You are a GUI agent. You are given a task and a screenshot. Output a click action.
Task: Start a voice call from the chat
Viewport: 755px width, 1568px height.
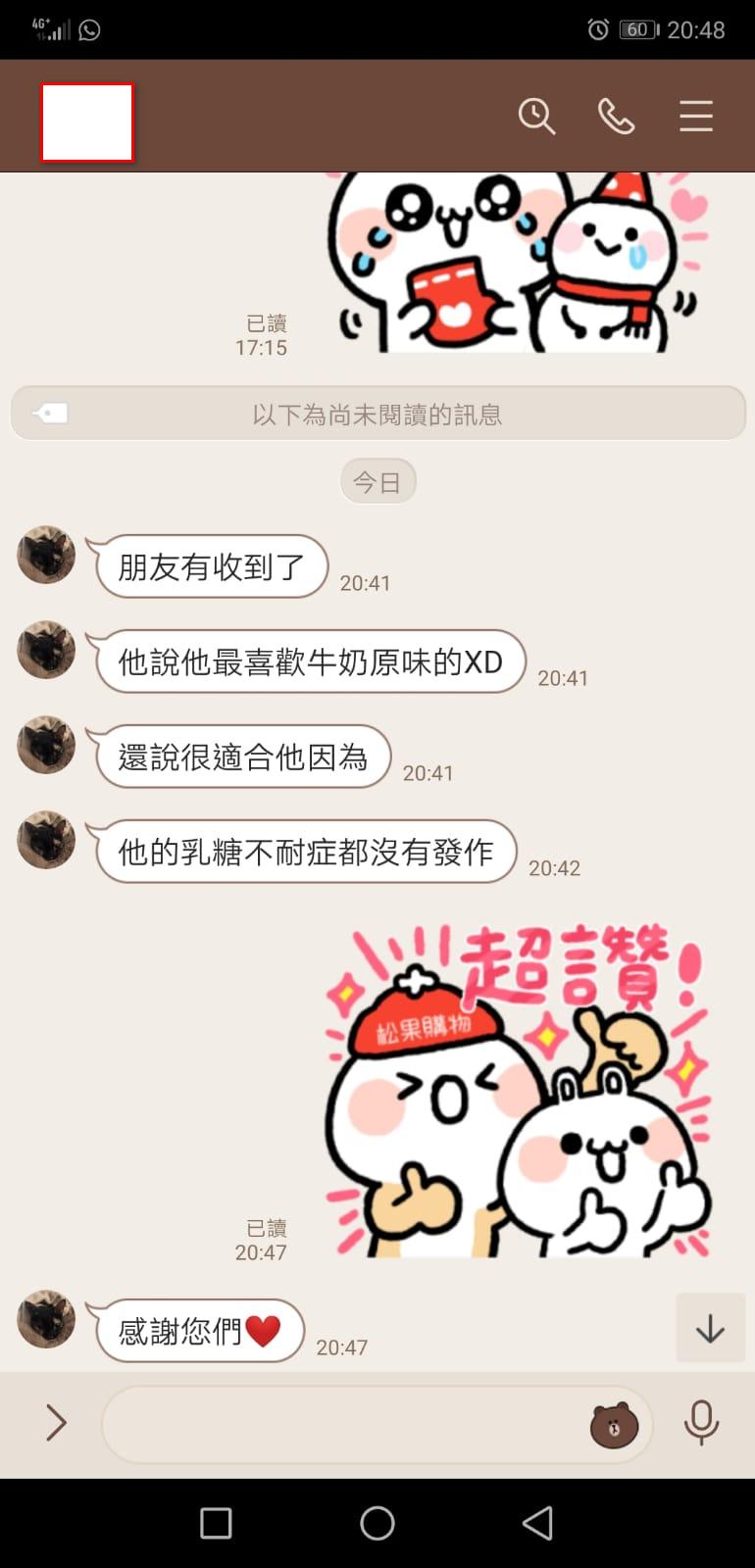tap(616, 117)
